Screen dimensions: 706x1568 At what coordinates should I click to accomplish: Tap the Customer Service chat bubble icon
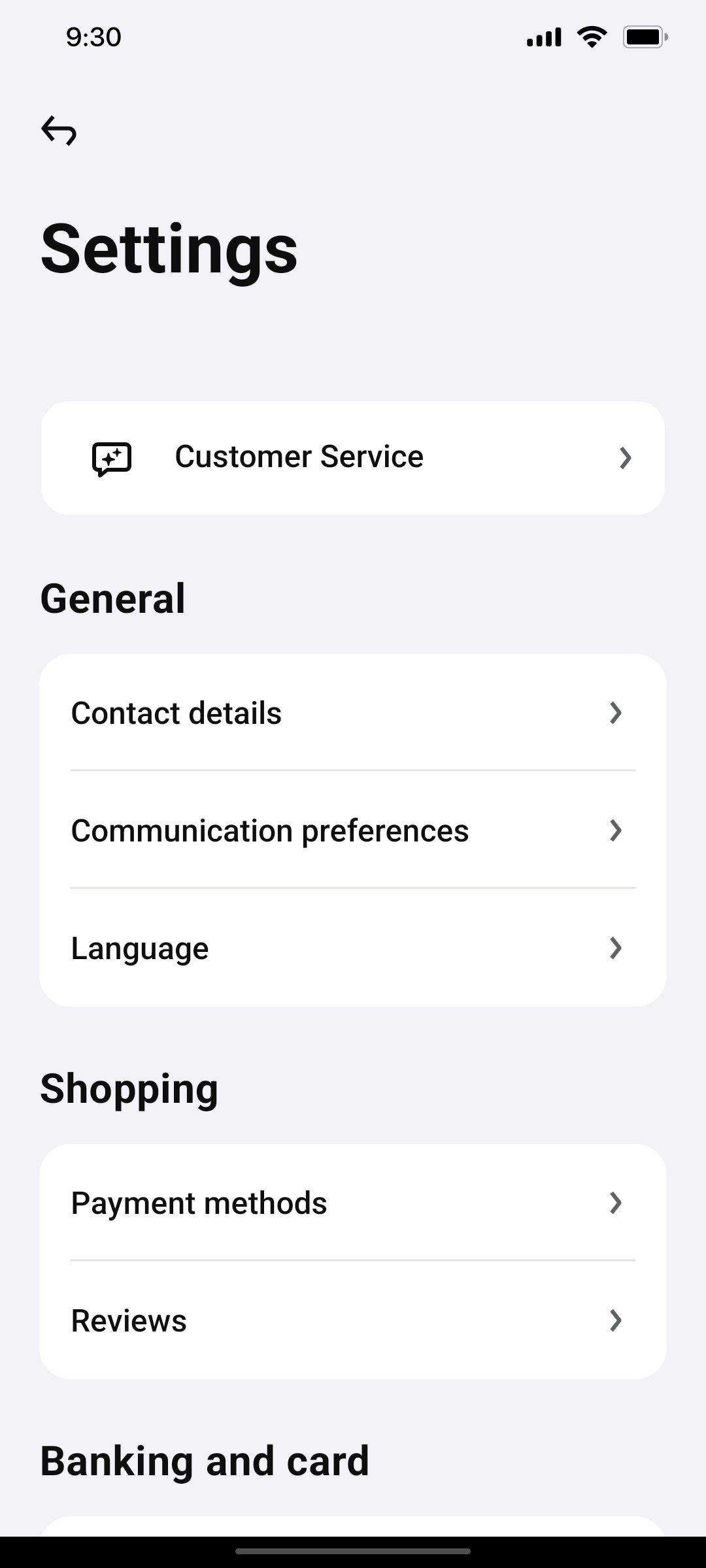112,457
